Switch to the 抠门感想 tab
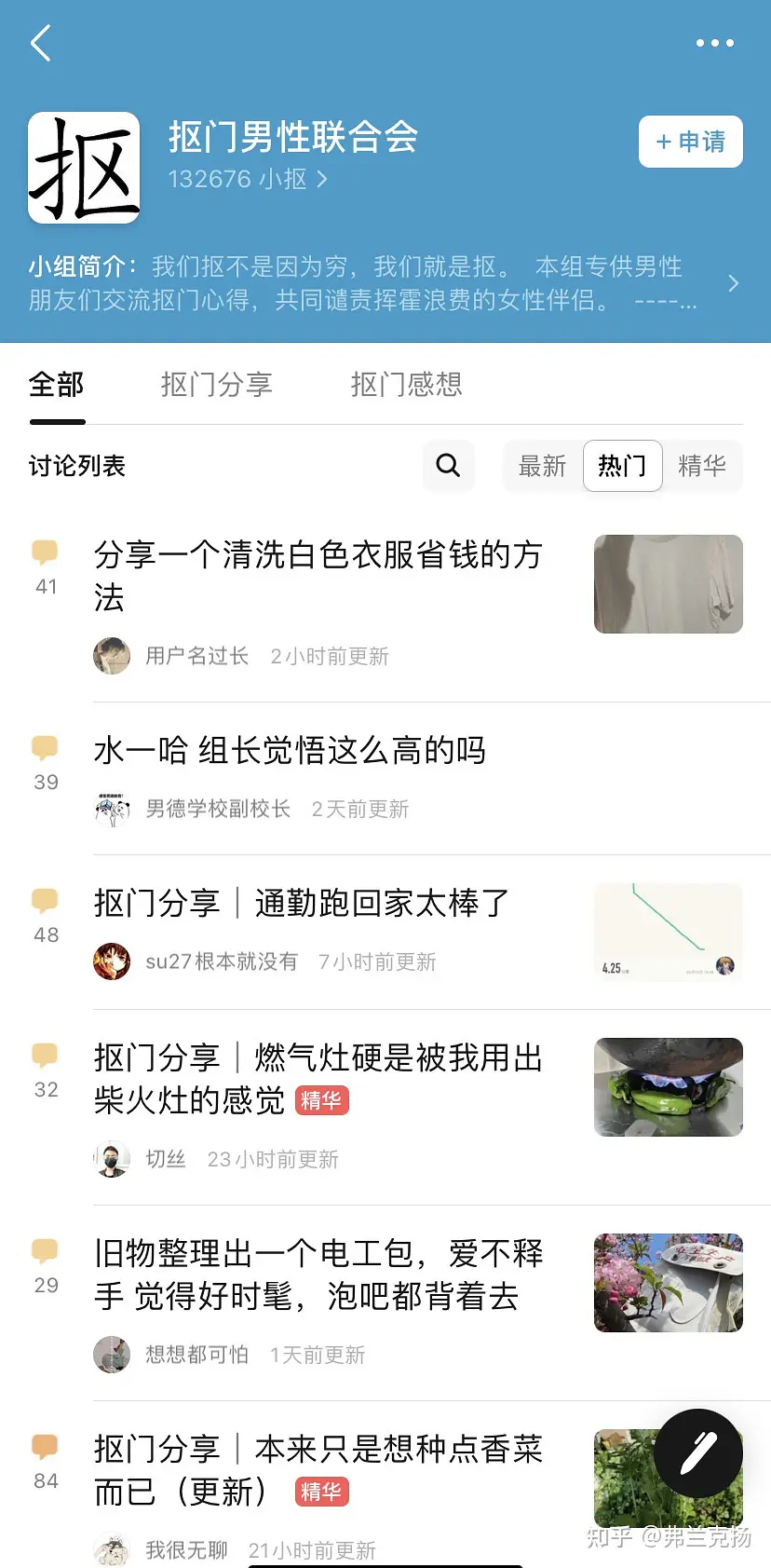The height and width of the screenshot is (1568, 771). 406,384
